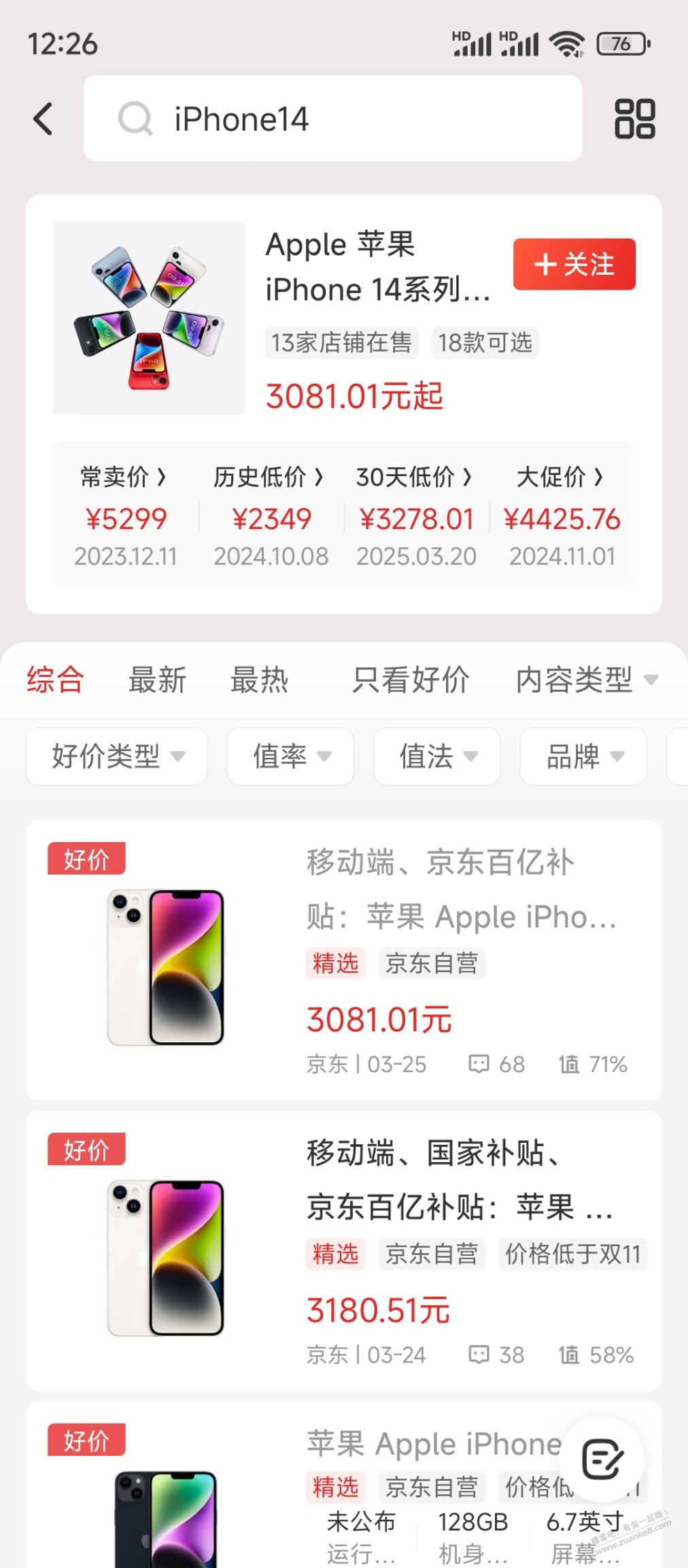Open the Apple iPhone 14系列 product card
This screenshot has width=688, height=1568.
(x=377, y=267)
